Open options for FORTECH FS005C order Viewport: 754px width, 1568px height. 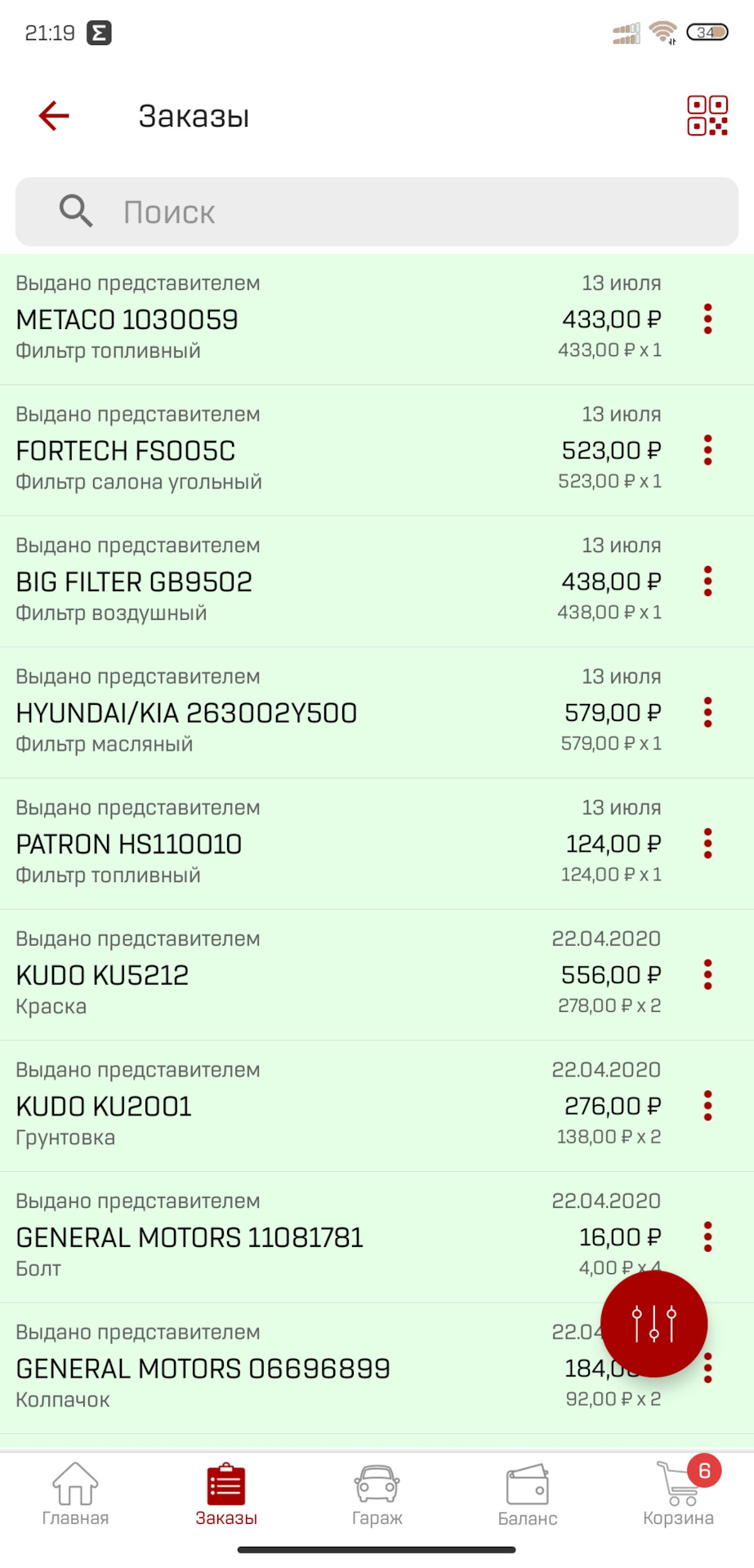click(x=707, y=451)
